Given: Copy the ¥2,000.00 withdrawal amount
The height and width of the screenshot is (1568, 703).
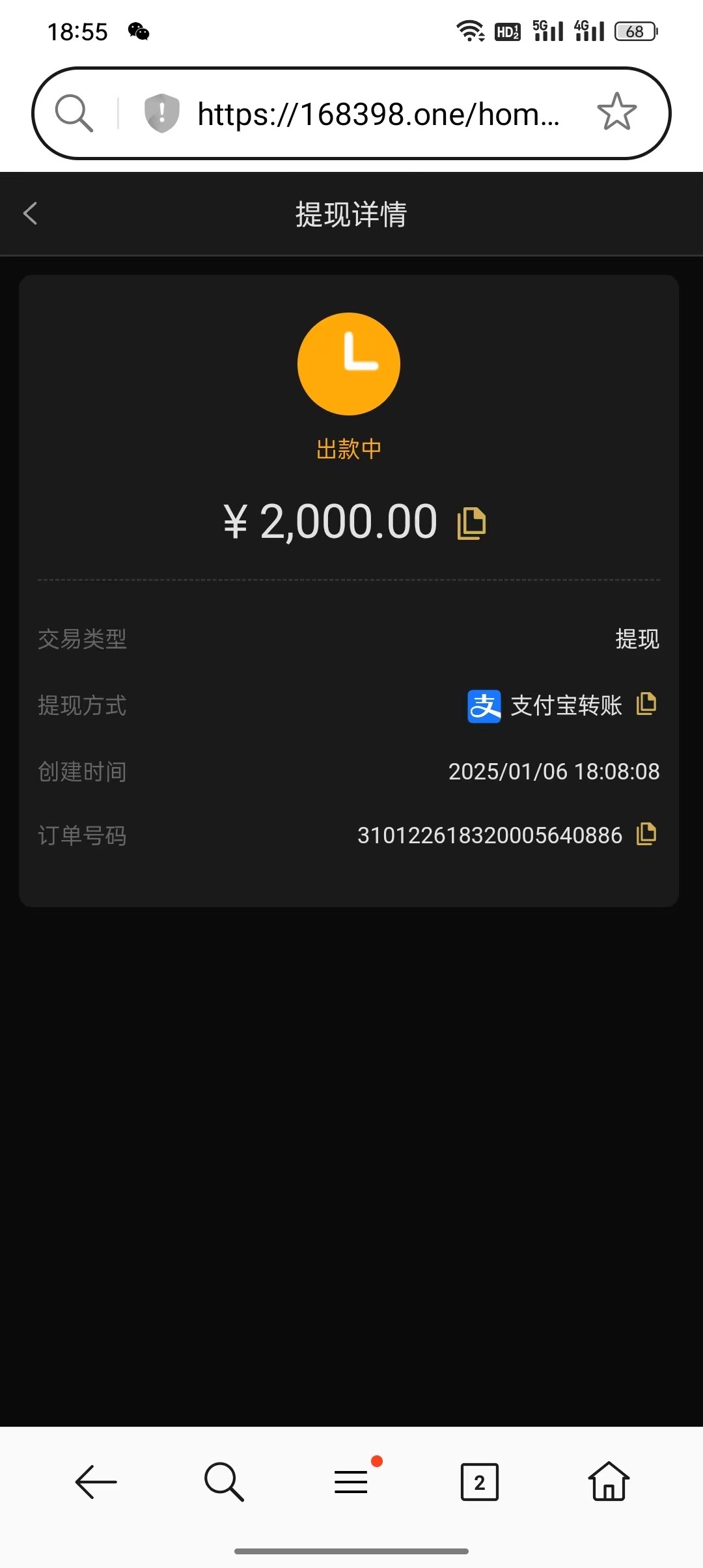Looking at the screenshot, I should pos(471,524).
